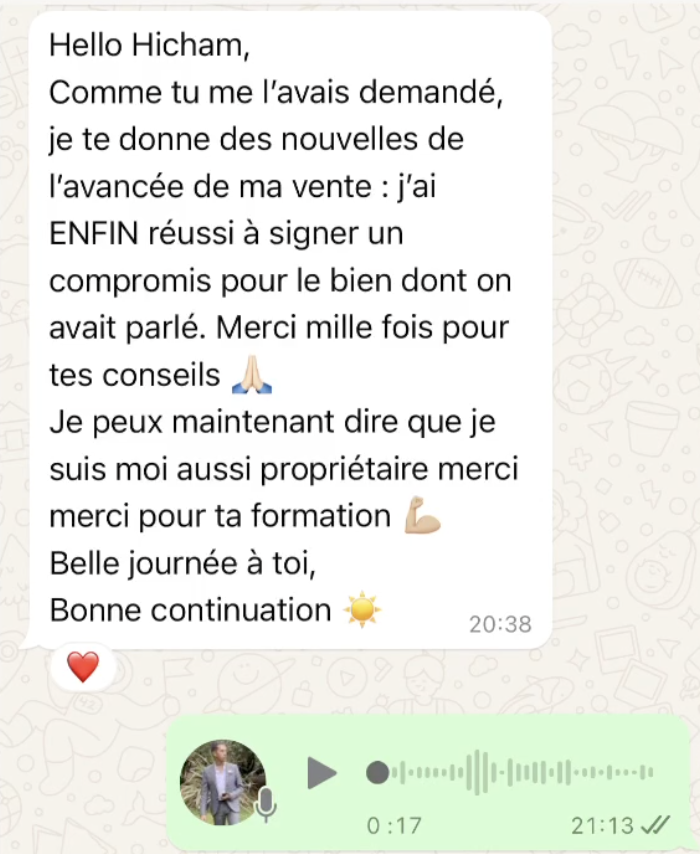
Task: Seek within the voice message waveform
Action: click(520, 772)
